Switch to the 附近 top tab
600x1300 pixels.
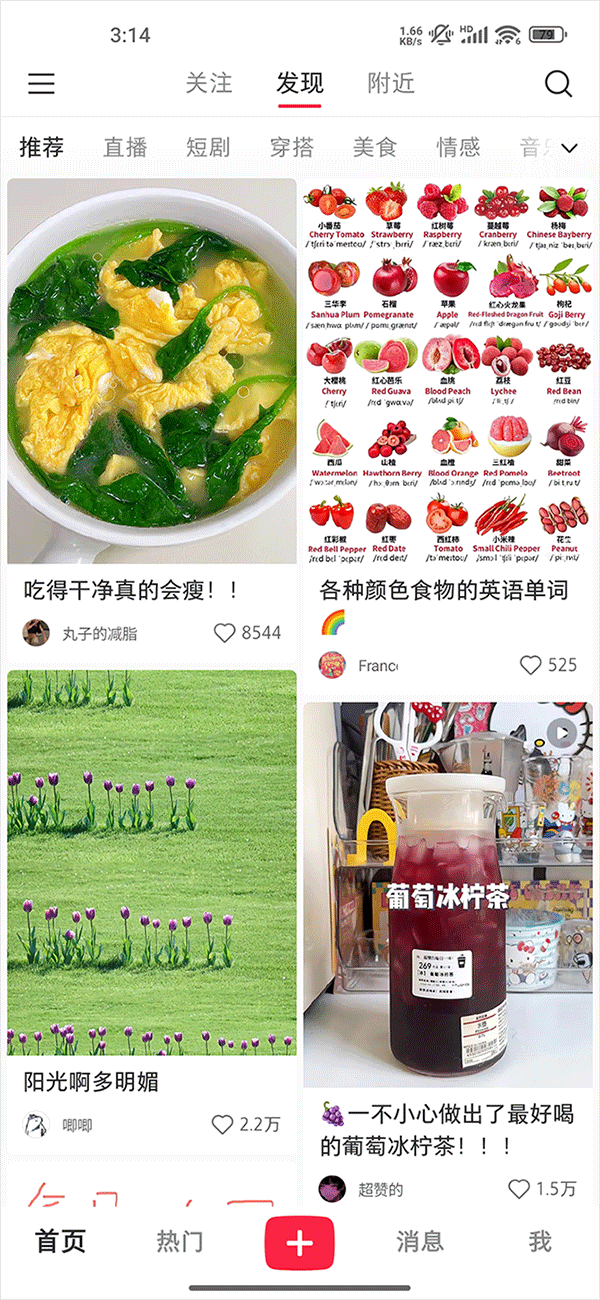(x=390, y=84)
